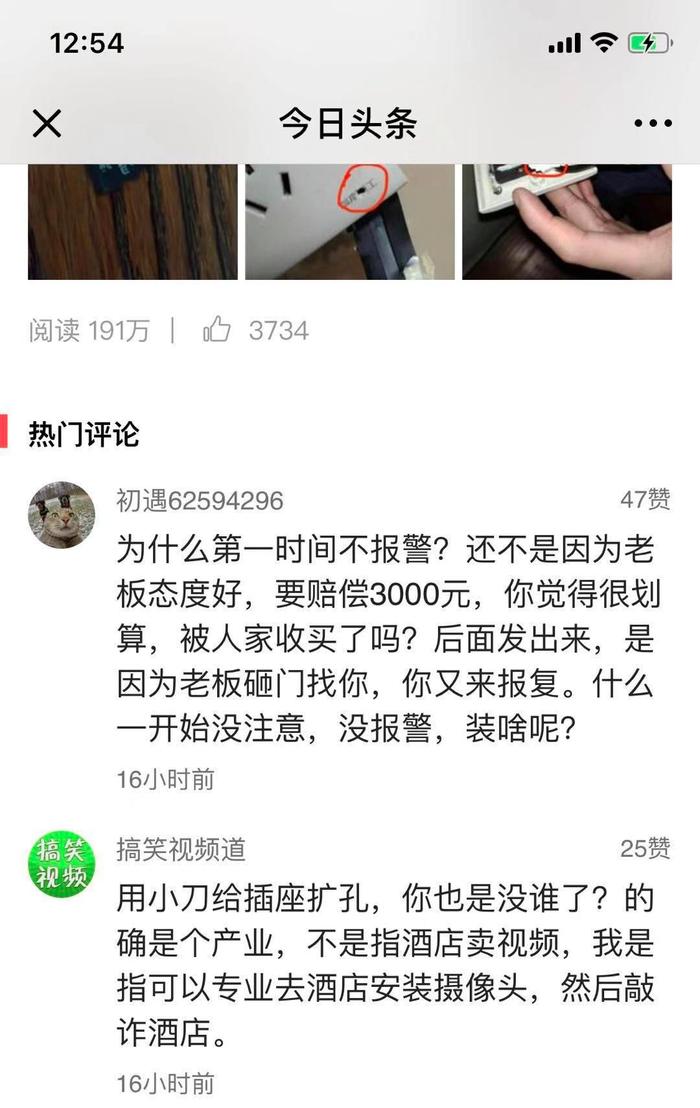Screen dimensions: 700x1108
Task: Open 初遇62594296's username profile
Action: 200,501
